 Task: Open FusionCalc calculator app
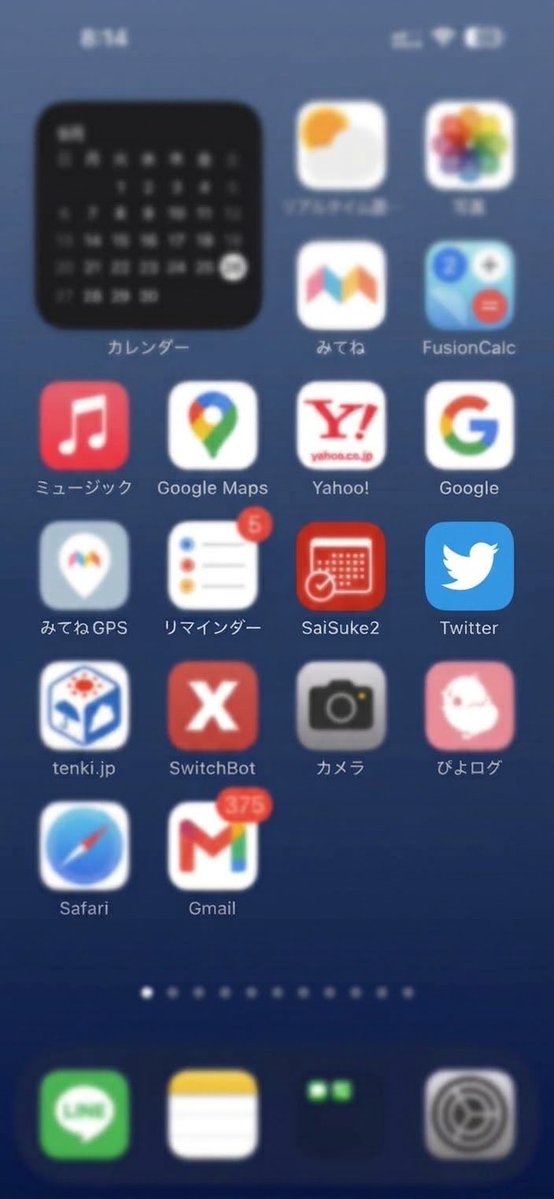[469, 286]
